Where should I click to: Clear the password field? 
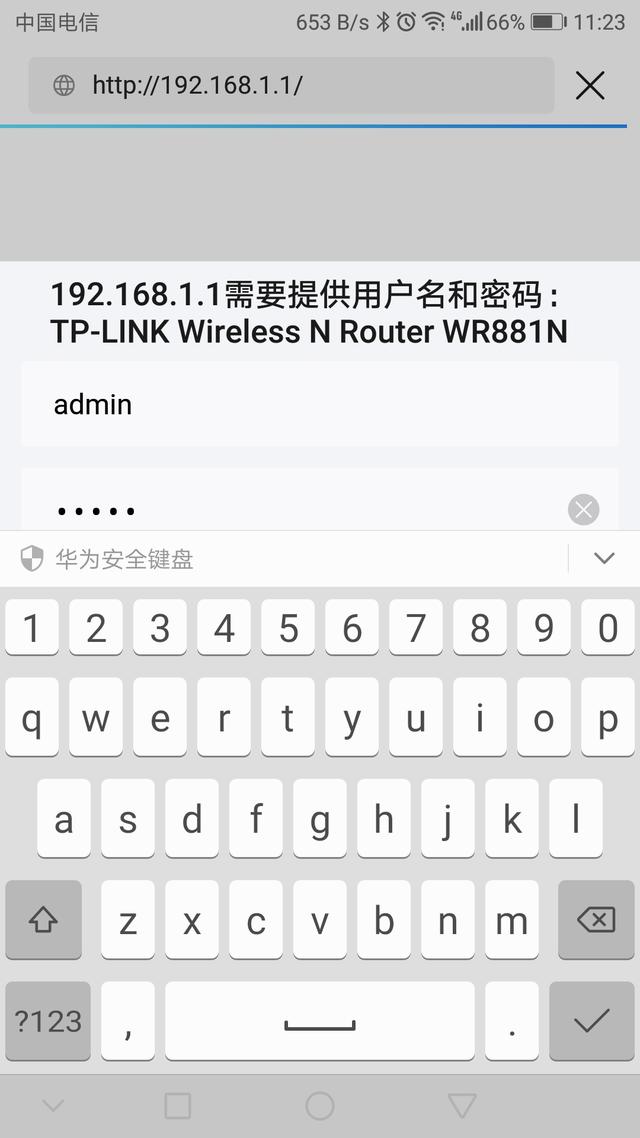tap(583, 510)
